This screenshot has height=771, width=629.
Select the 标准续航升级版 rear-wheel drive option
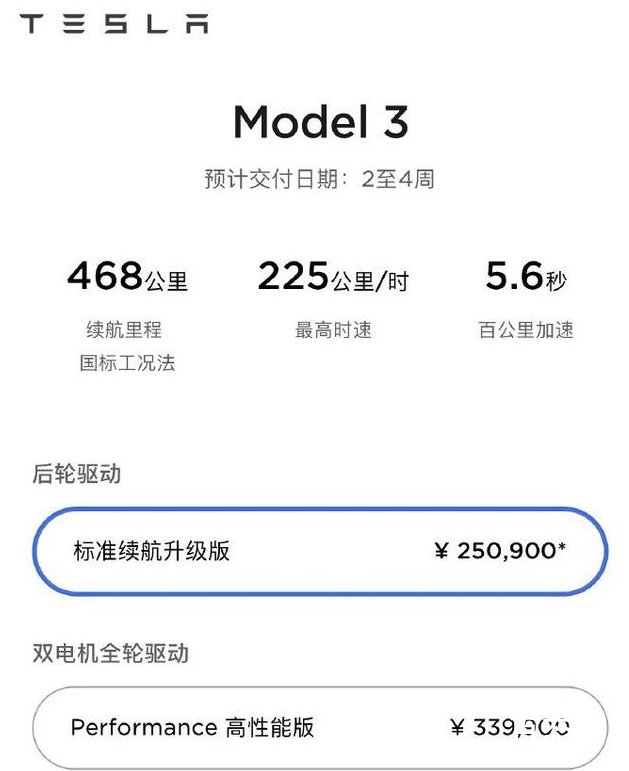click(x=319, y=551)
